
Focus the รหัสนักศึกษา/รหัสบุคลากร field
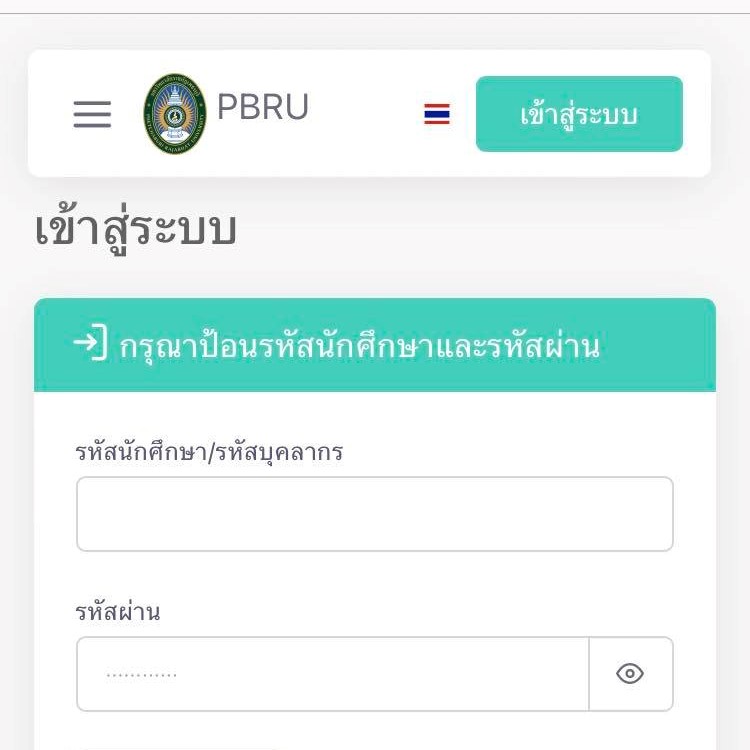[374, 514]
